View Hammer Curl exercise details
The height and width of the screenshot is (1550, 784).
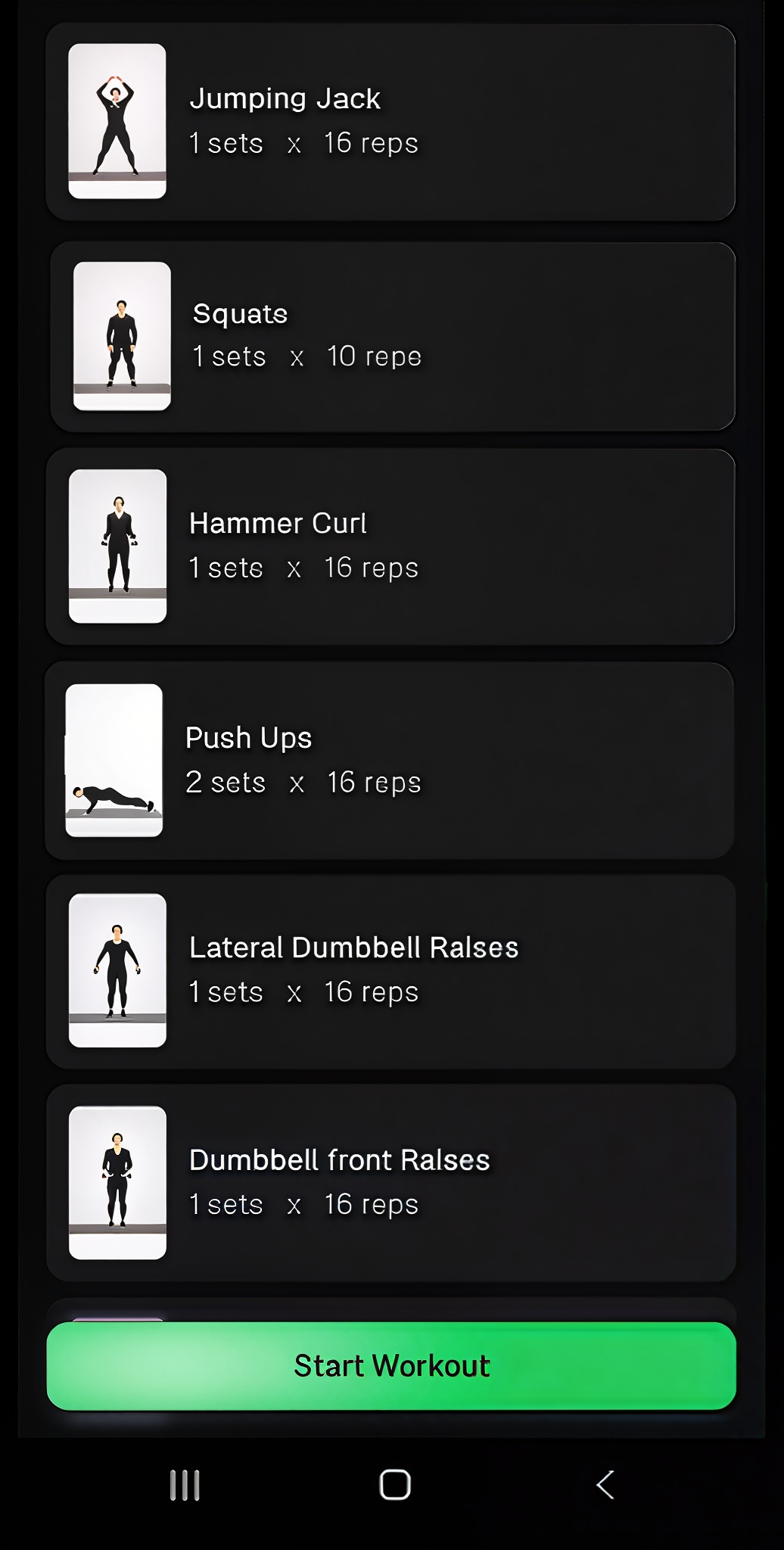click(x=390, y=546)
